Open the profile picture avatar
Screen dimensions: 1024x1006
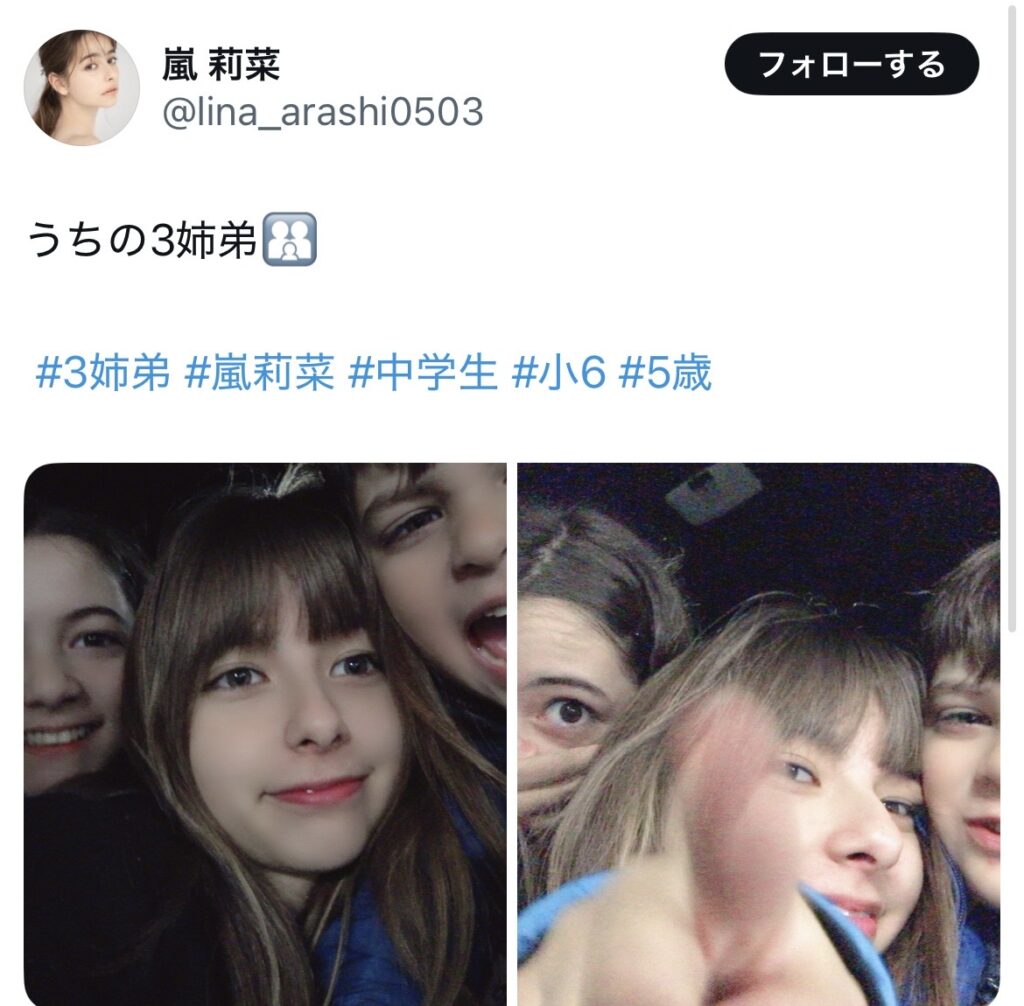coord(82,86)
